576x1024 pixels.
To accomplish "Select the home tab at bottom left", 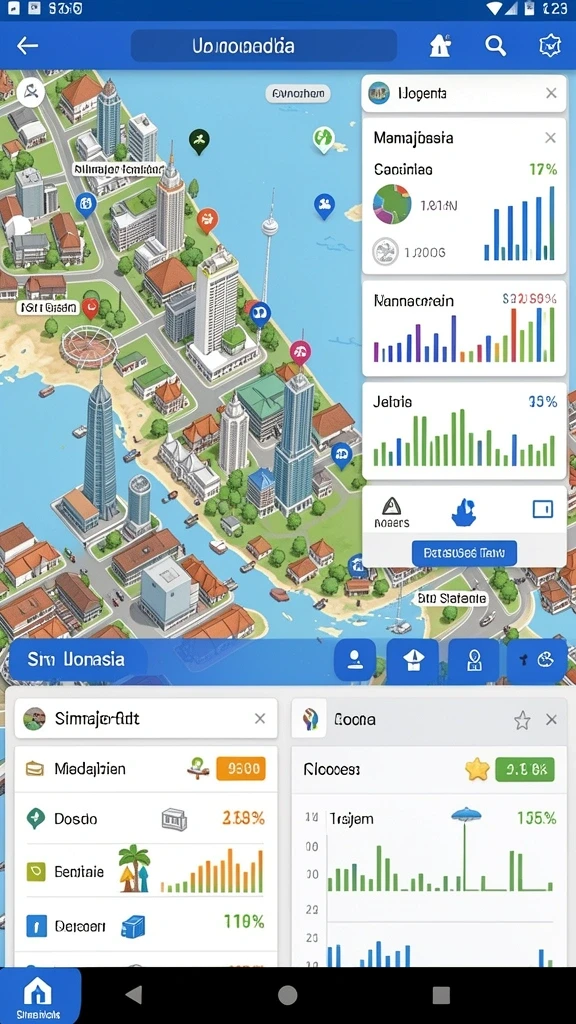I will coord(39,996).
